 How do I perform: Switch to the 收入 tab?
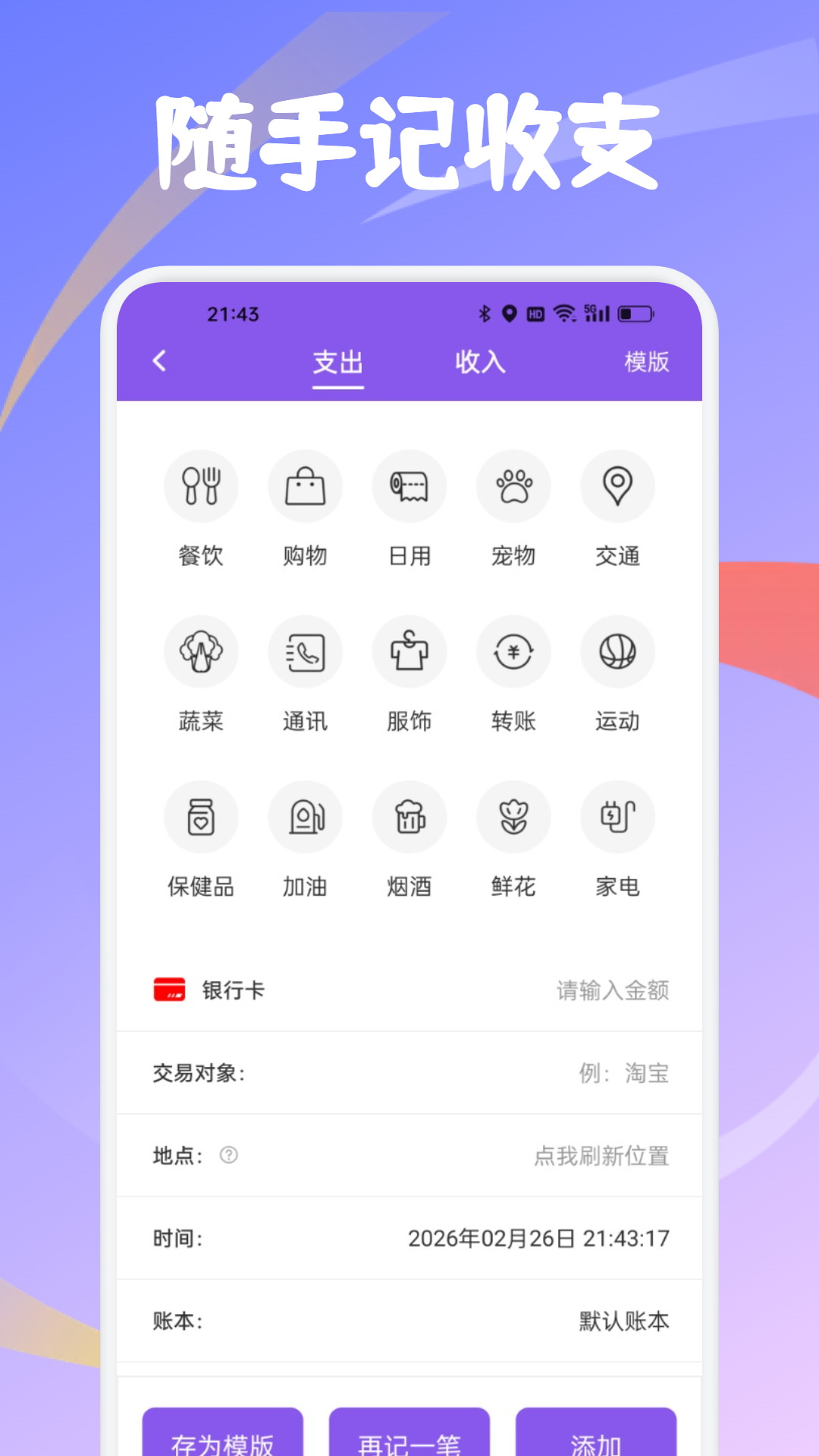(480, 362)
